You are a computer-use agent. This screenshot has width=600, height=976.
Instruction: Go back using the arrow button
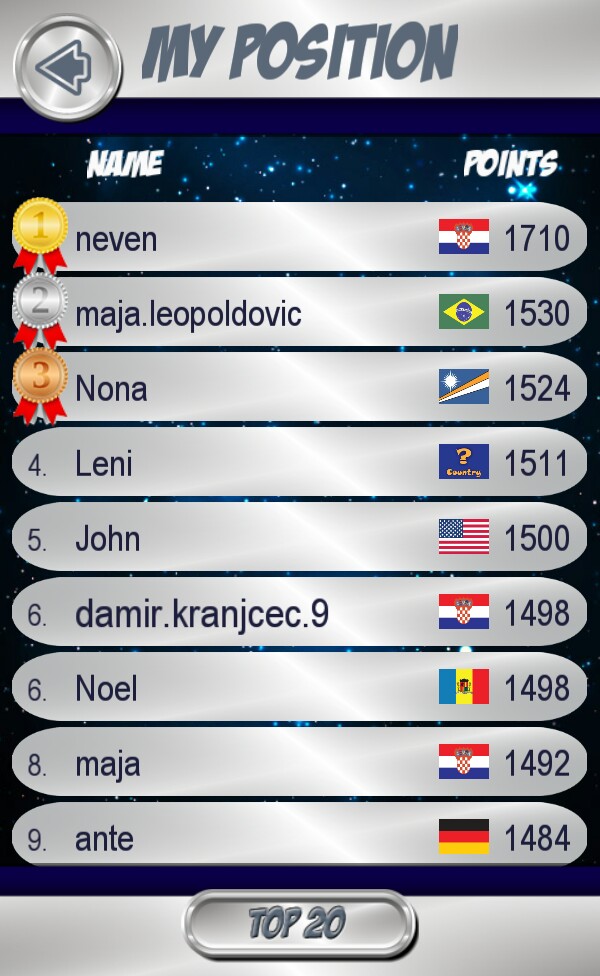point(67,66)
